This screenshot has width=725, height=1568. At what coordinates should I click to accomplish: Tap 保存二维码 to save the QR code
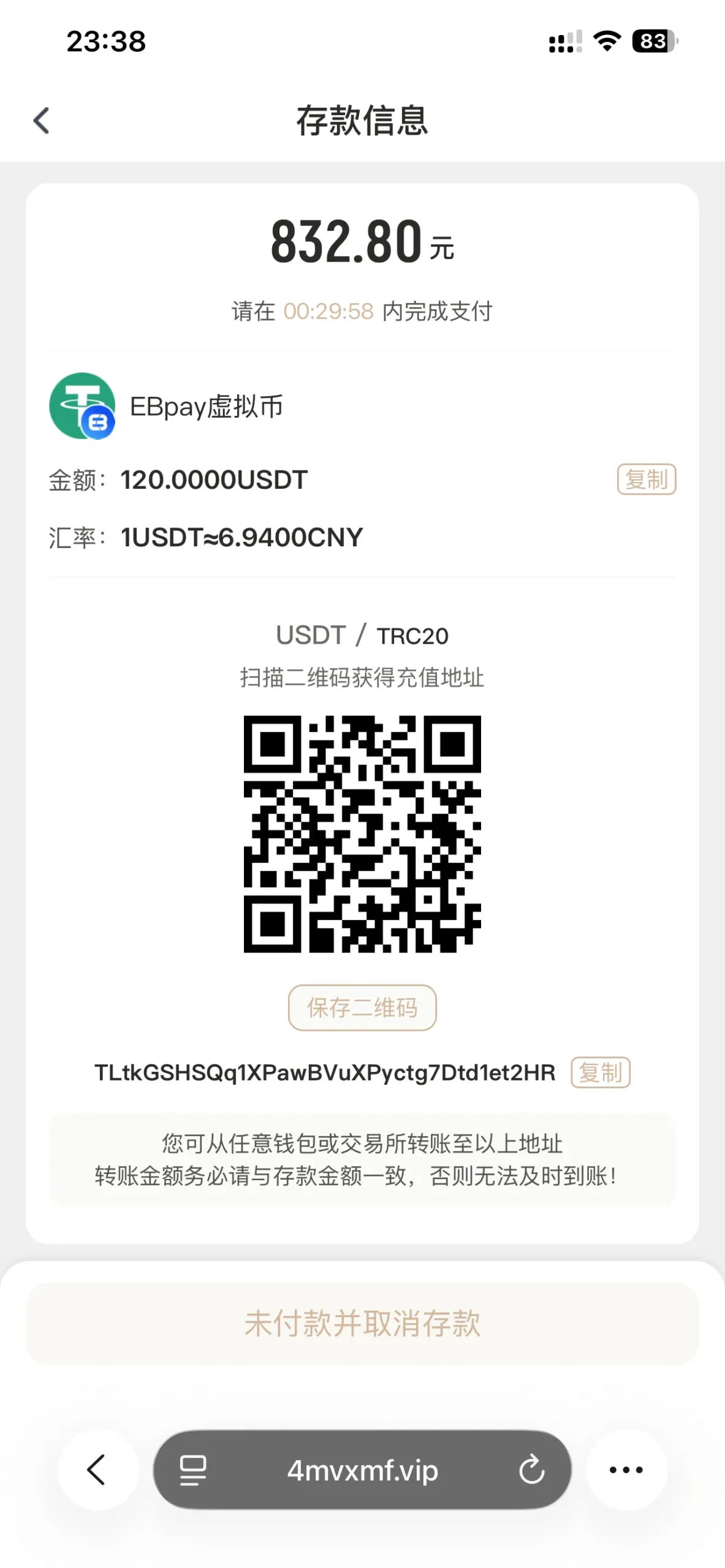click(362, 1008)
